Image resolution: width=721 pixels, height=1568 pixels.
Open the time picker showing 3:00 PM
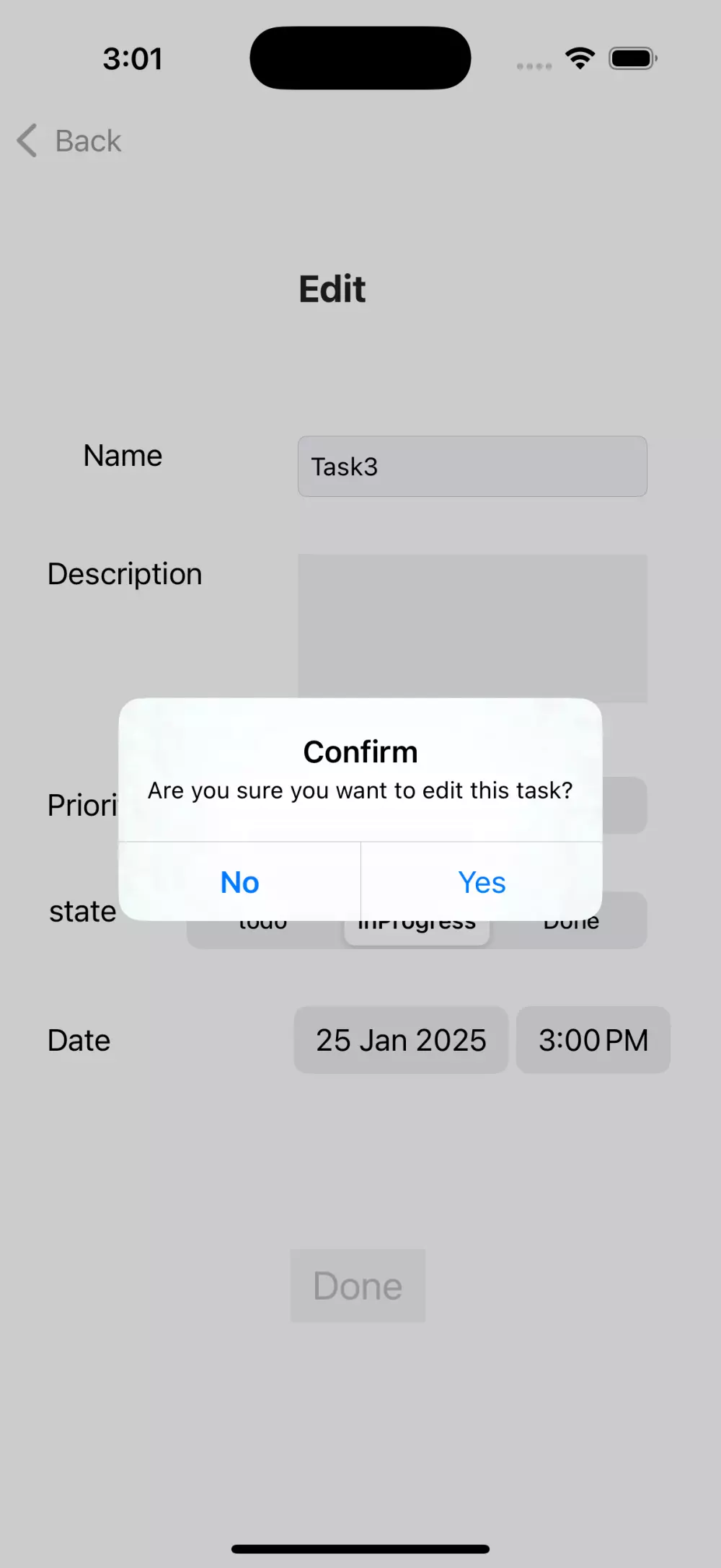[593, 1039]
